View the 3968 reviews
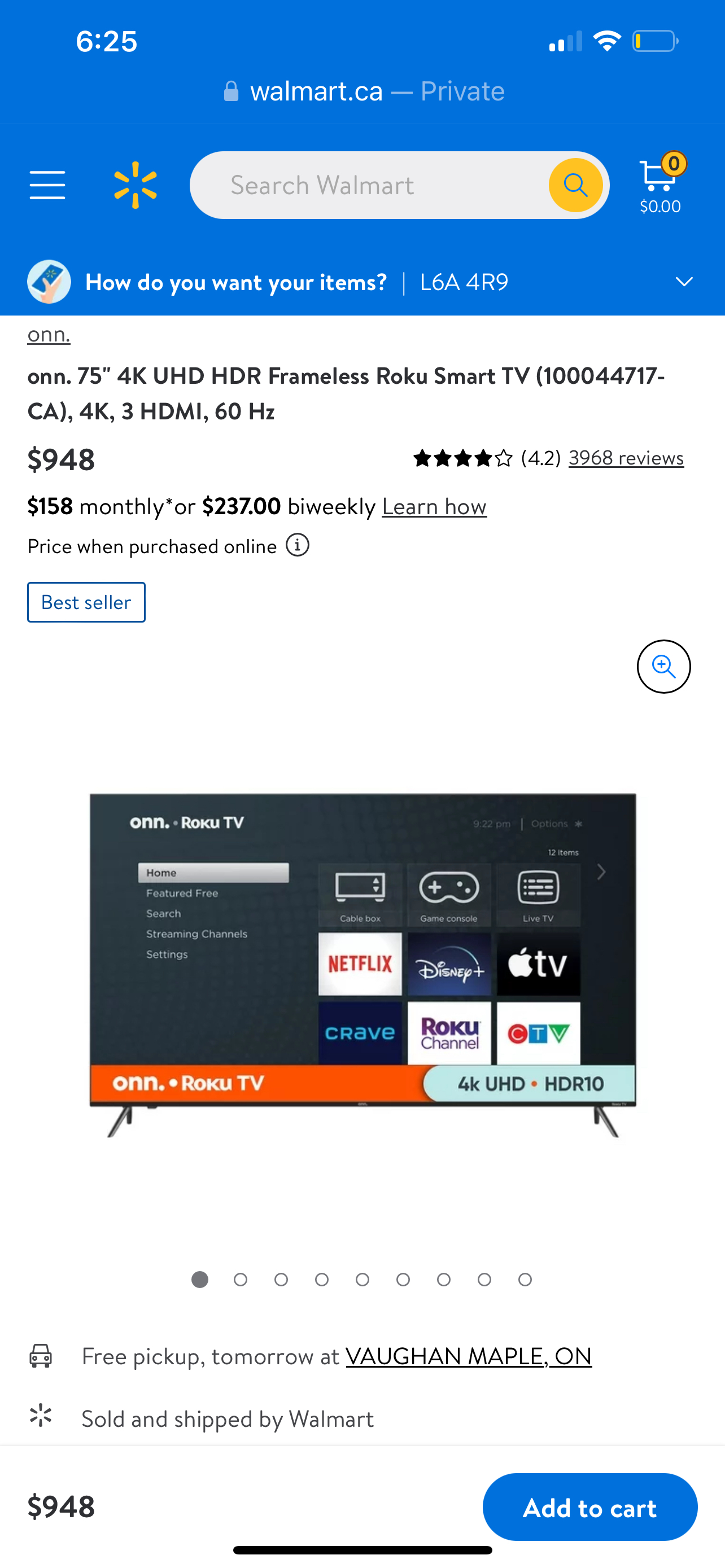The width and height of the screenshot is (725, 1568). [626, 458]
